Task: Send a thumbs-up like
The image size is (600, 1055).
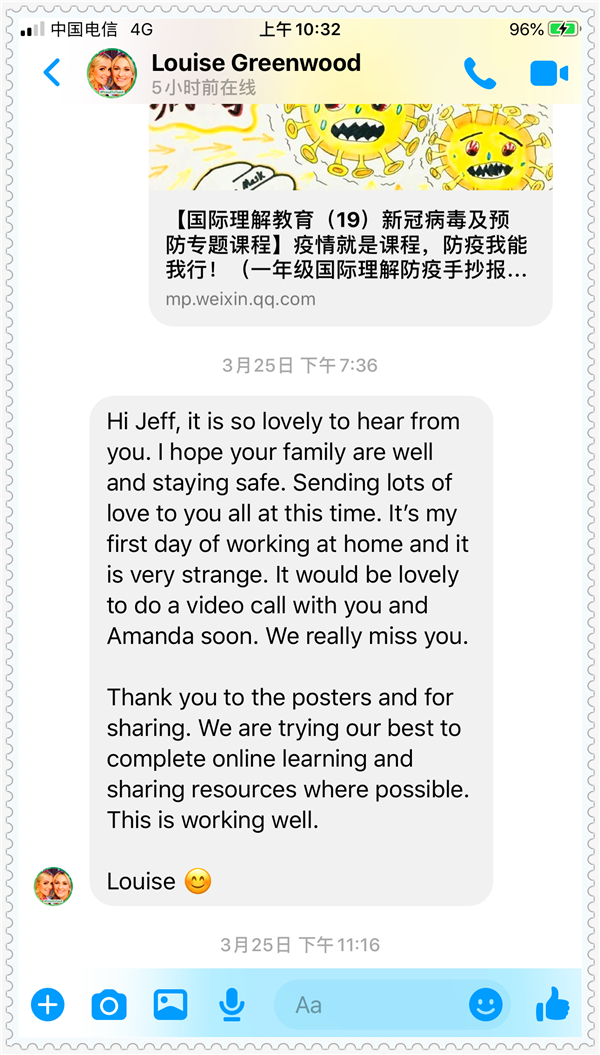Action: (552, 1004)
